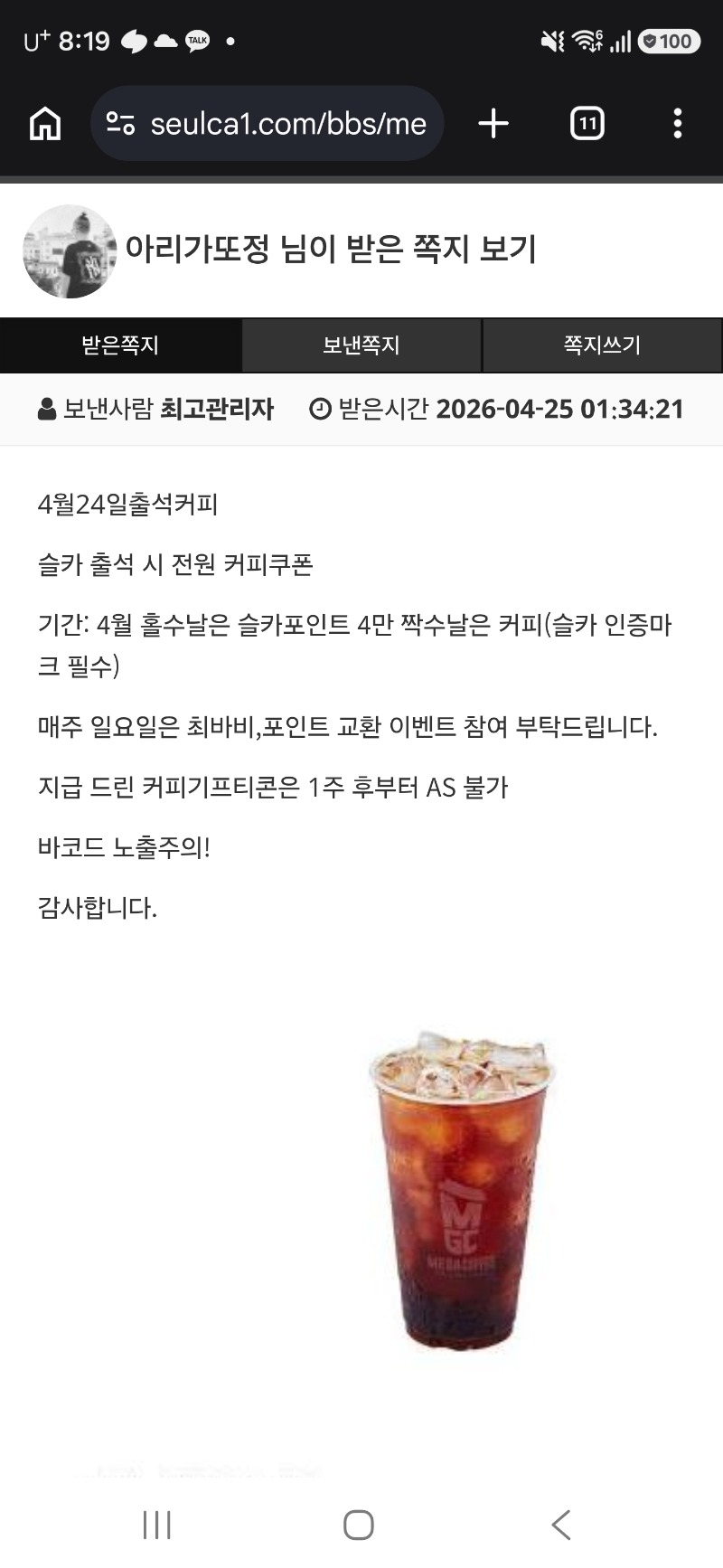Go to the browser home page
This screenshot has width=723, height=1568.
45,123
